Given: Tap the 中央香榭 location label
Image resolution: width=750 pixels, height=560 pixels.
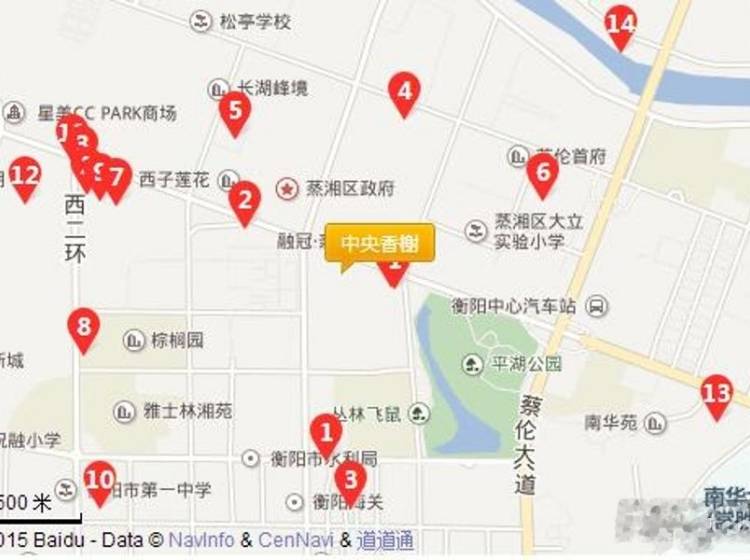Looking at the screenshot, I should tap(379, 243).
